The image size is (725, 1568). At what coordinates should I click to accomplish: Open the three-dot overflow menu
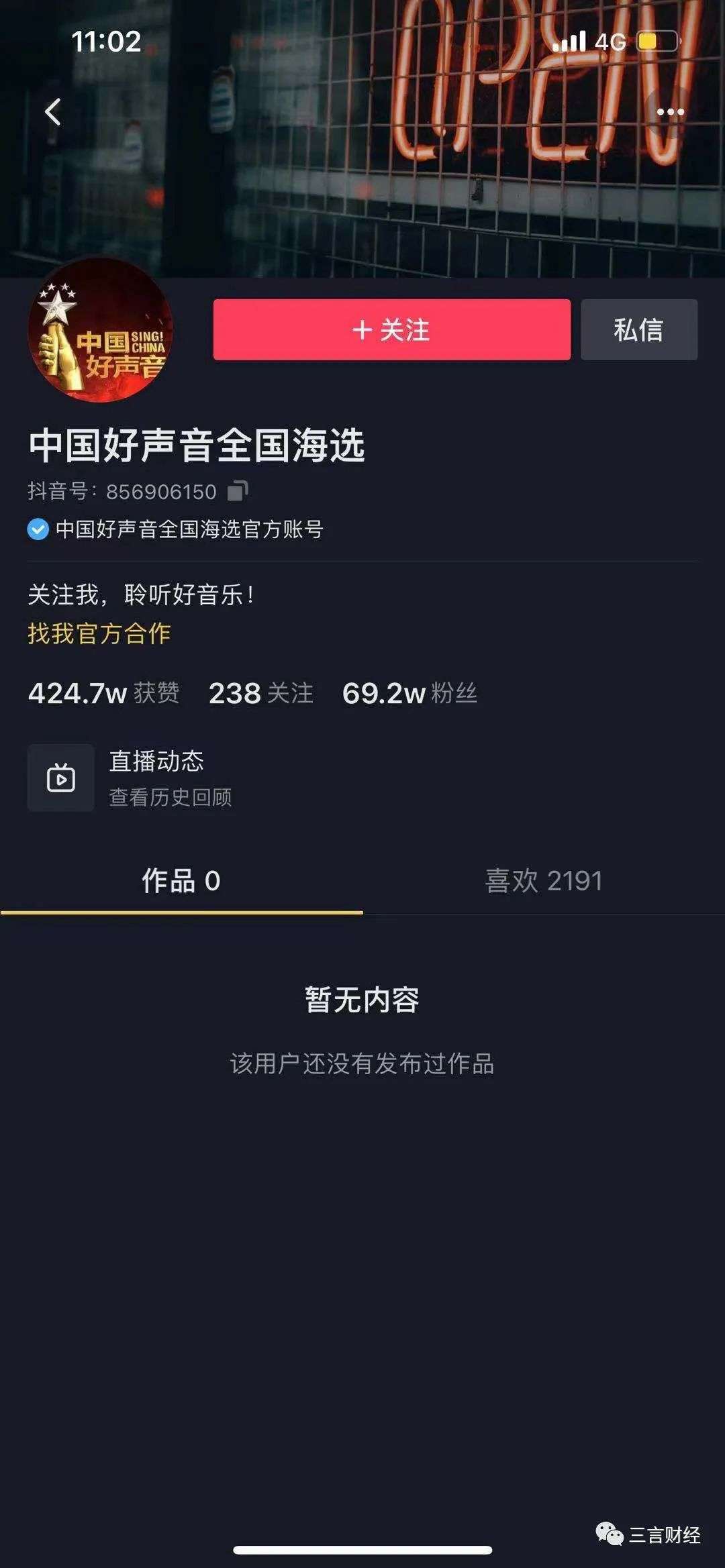tap(670, 112)
